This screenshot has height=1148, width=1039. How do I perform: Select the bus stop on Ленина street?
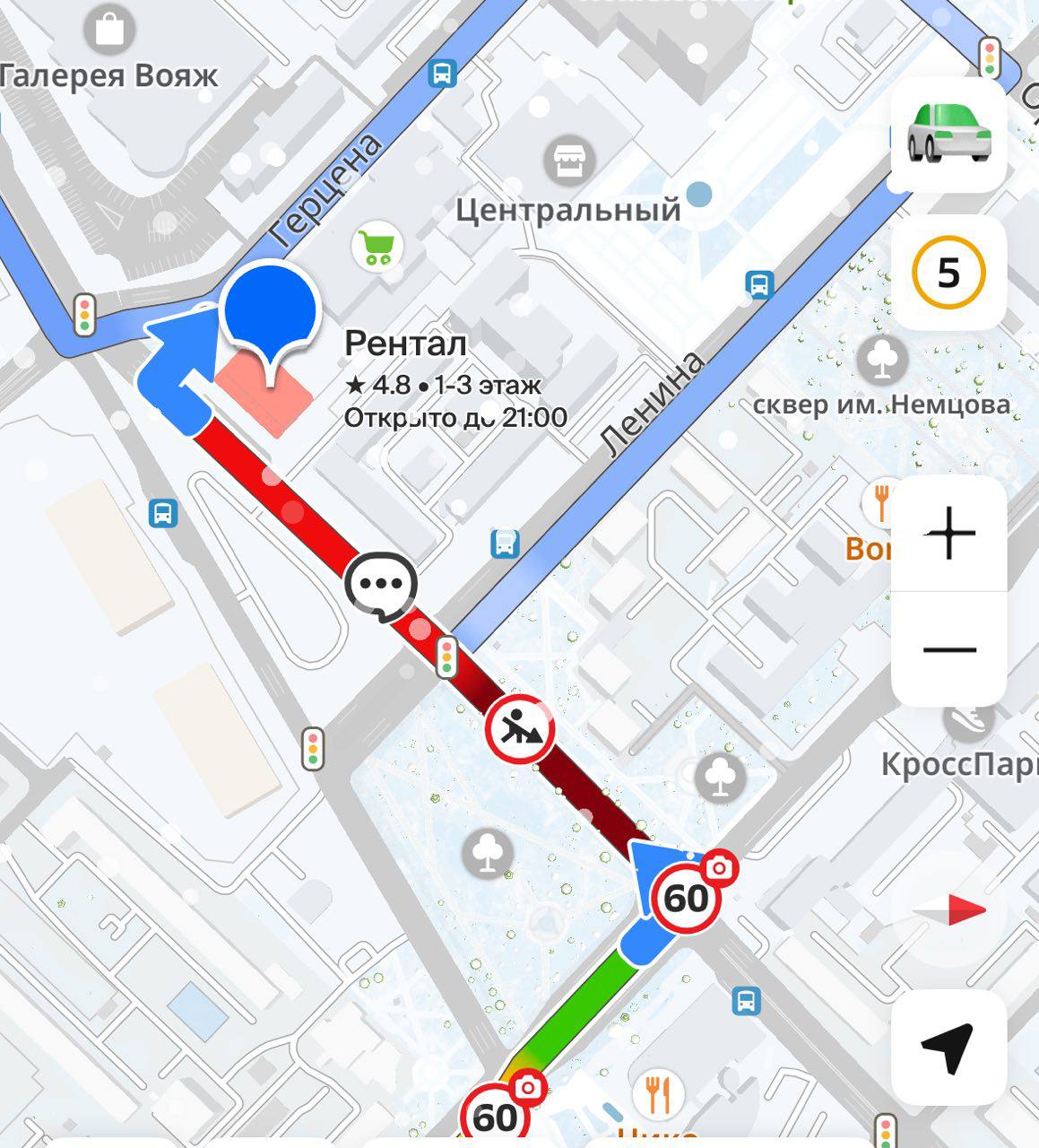(x=759, y=285)
